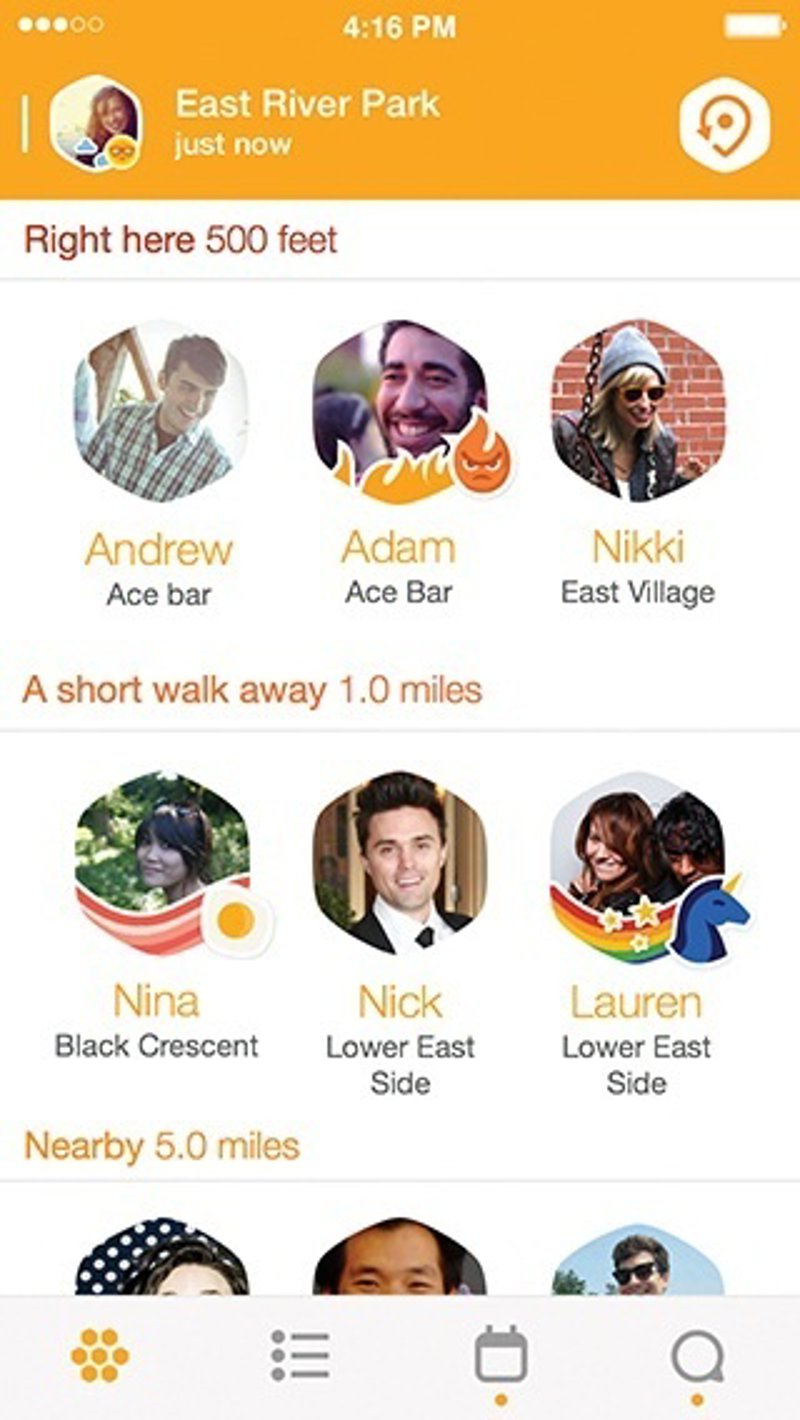Open the calendar plans tab
Image resolution: width=800 pixels, height=1420 pixels.
500,1357
